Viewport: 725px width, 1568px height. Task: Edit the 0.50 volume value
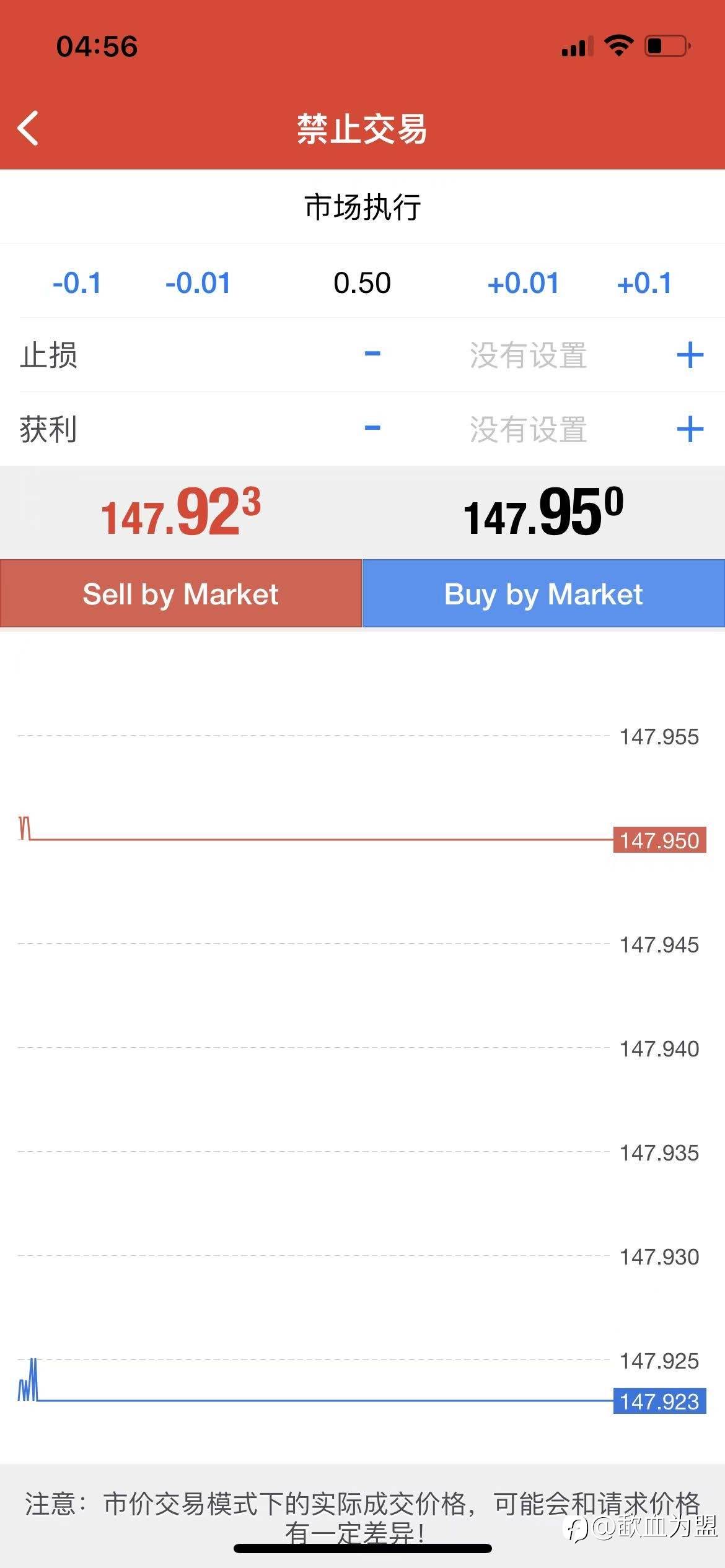click(x=362, y=284)
